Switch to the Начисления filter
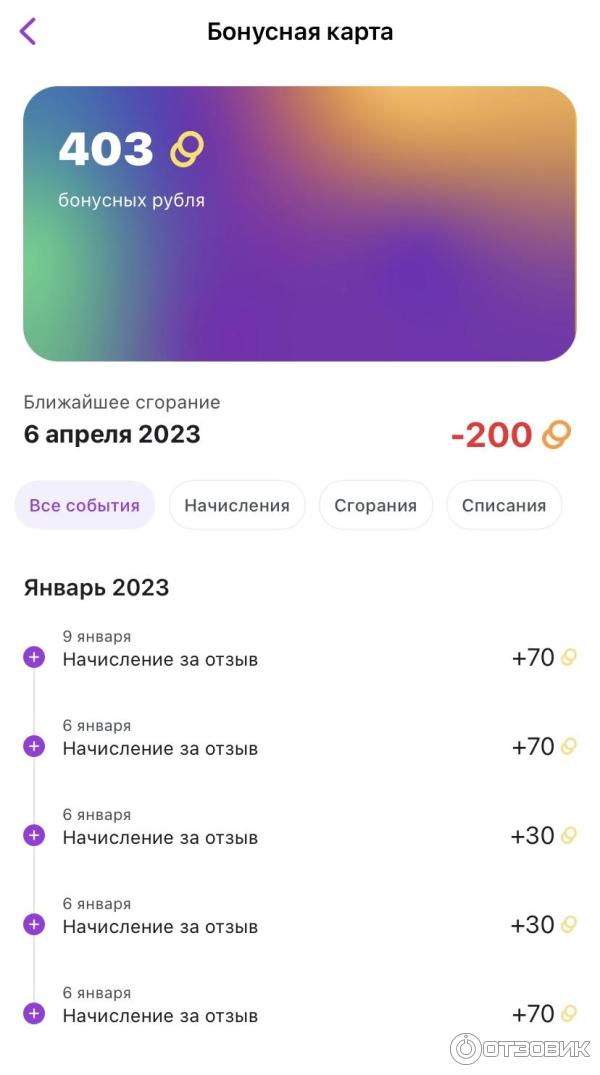 coord(237,505)
